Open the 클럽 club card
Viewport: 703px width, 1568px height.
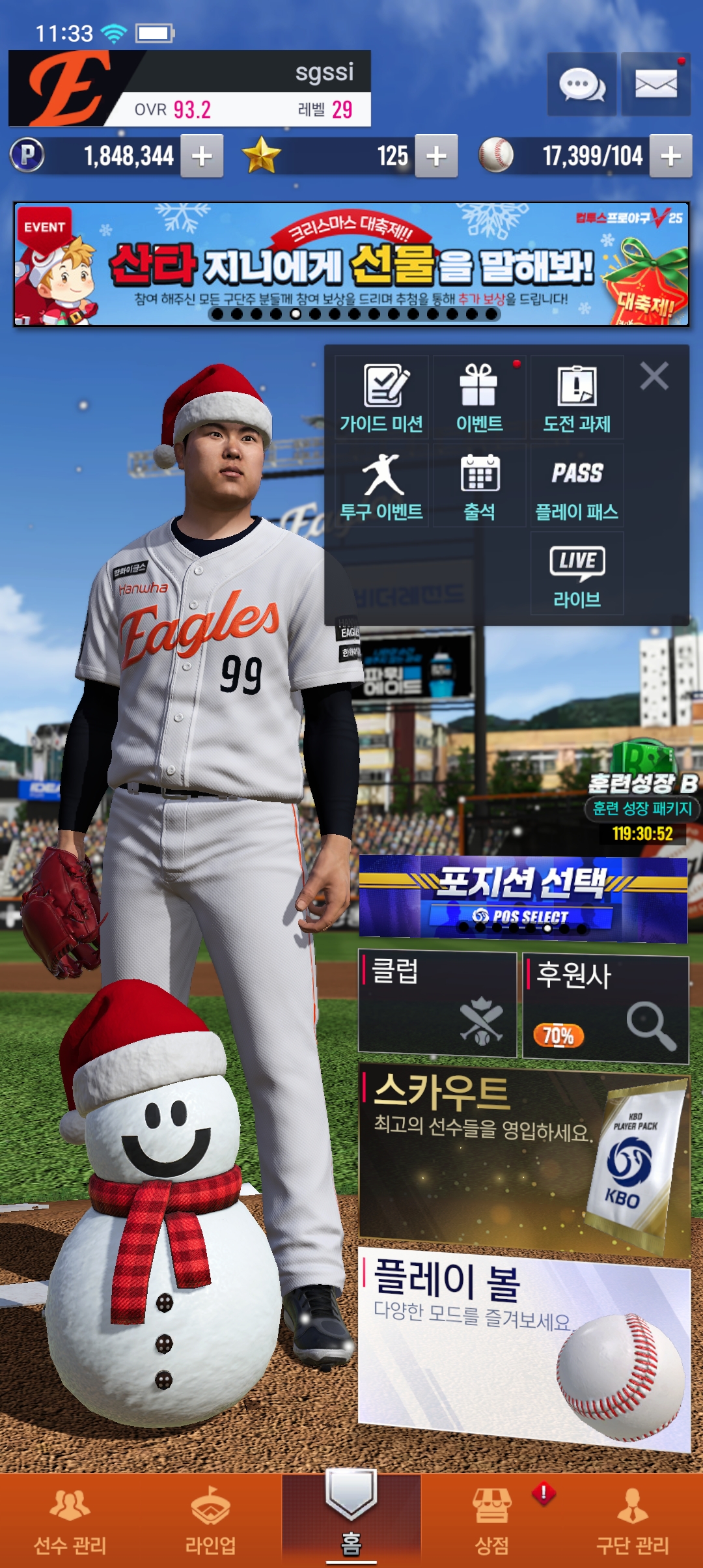[437, 1004]
